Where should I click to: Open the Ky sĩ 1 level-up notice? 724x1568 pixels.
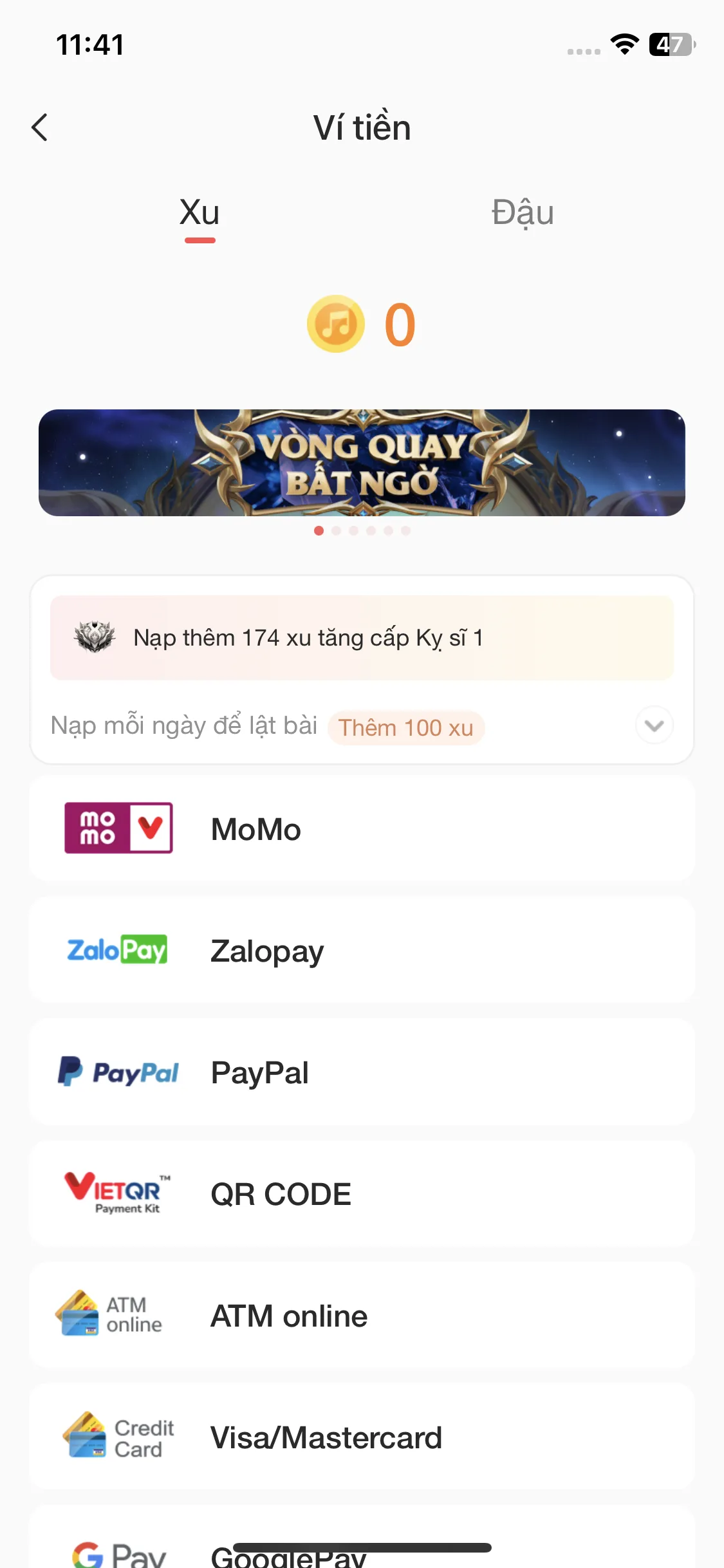click(x=362, y=638)
